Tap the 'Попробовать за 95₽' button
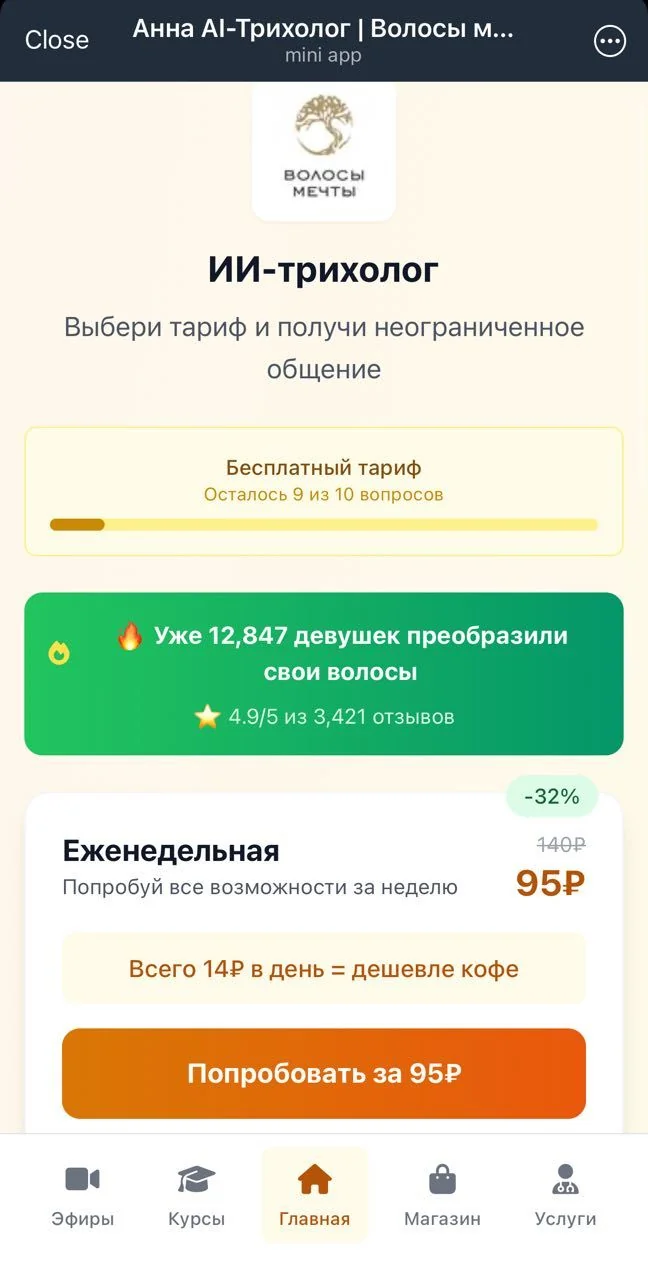The height and width of the screenshot is (1280, 648). click(x=324, y=1073)
